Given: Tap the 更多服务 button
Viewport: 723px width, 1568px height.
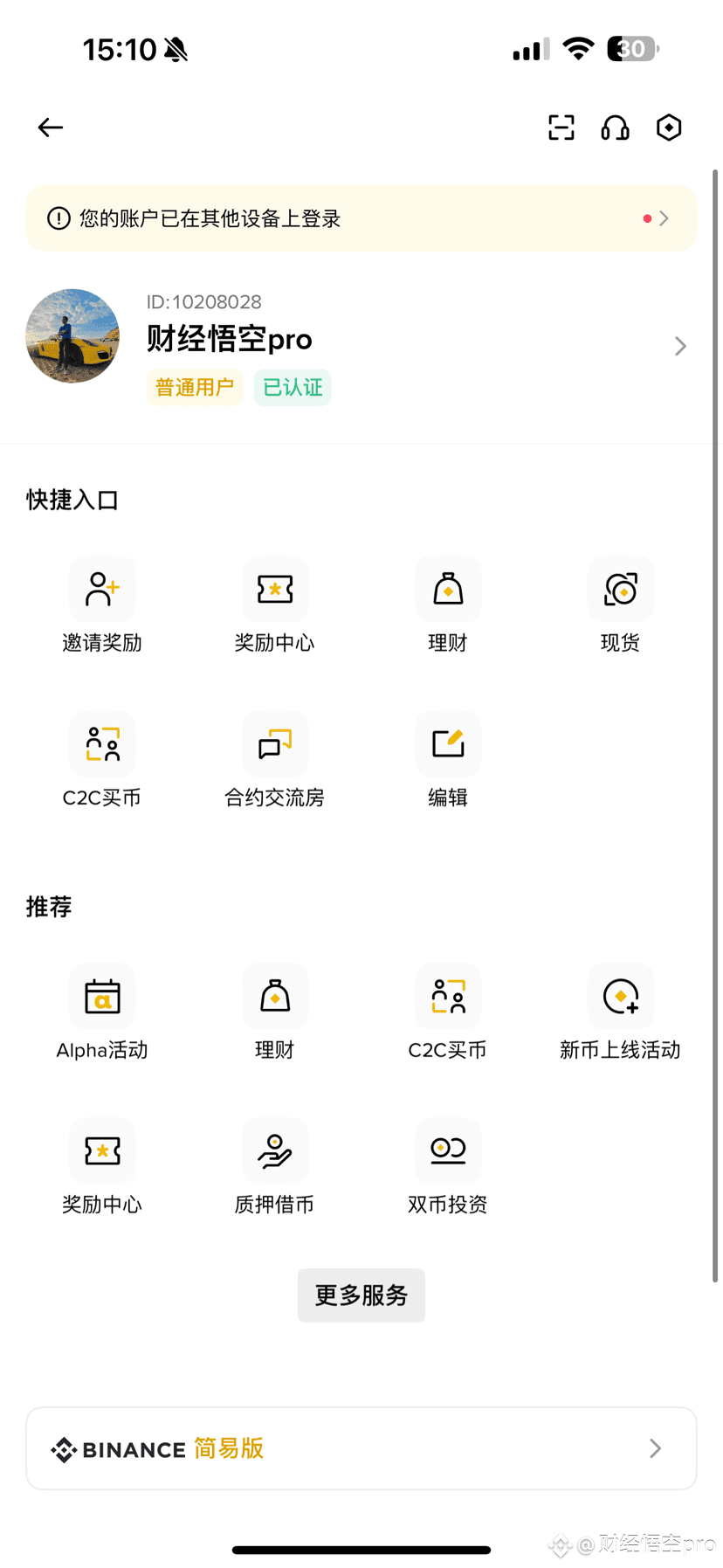Looking at the screenshot, I should coord(361,1295).
